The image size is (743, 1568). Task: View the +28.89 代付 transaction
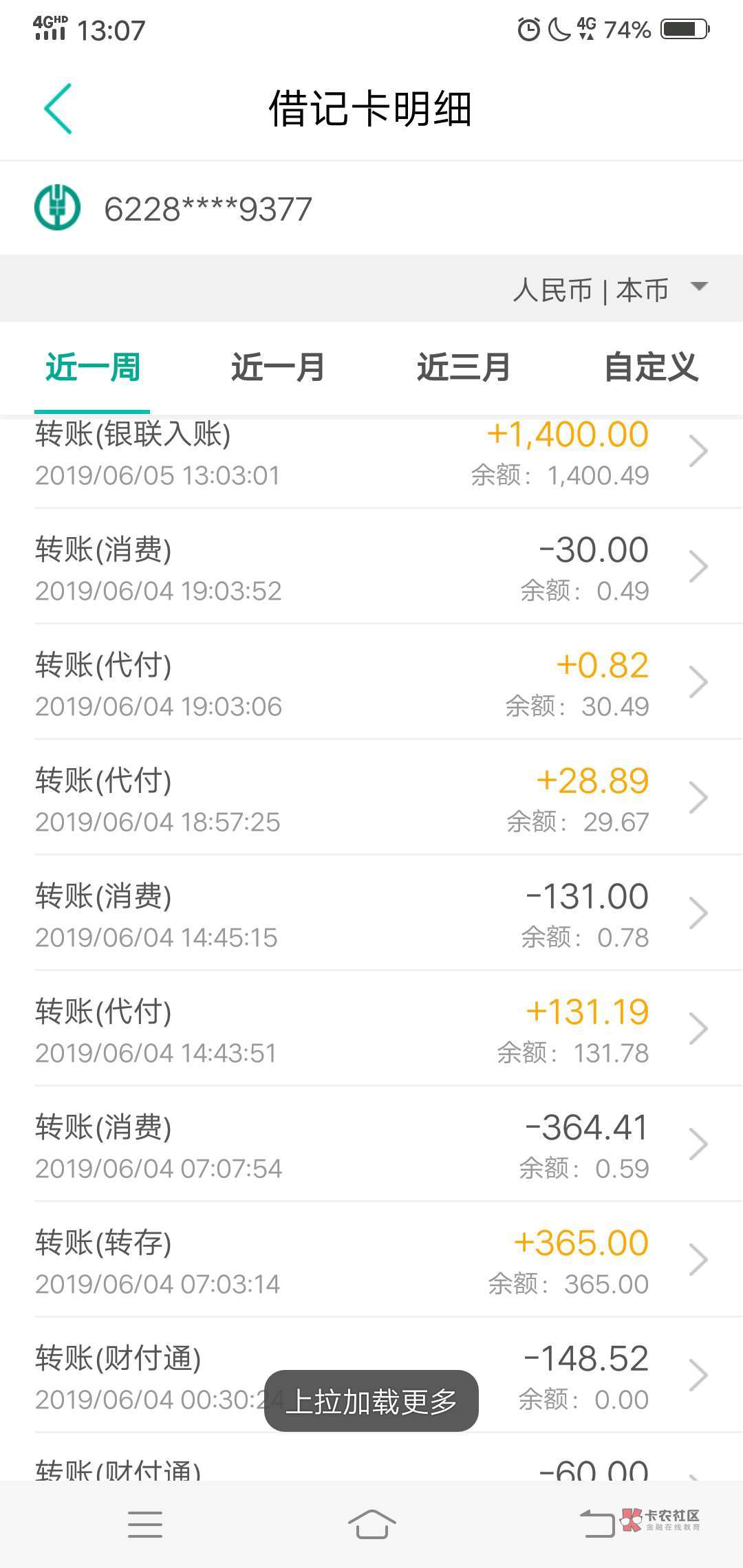[371, 798]
